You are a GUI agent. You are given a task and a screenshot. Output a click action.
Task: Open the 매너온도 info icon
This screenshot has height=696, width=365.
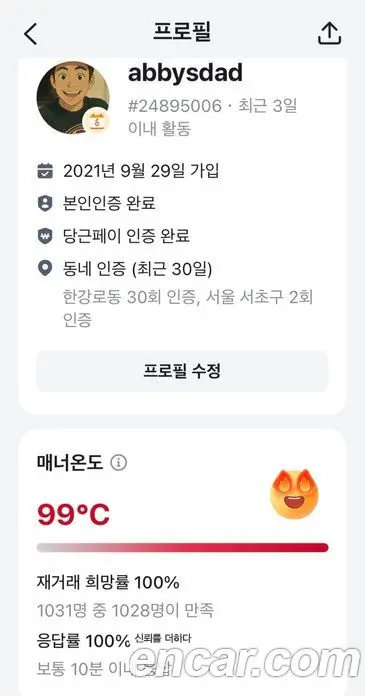coord(119,463)
